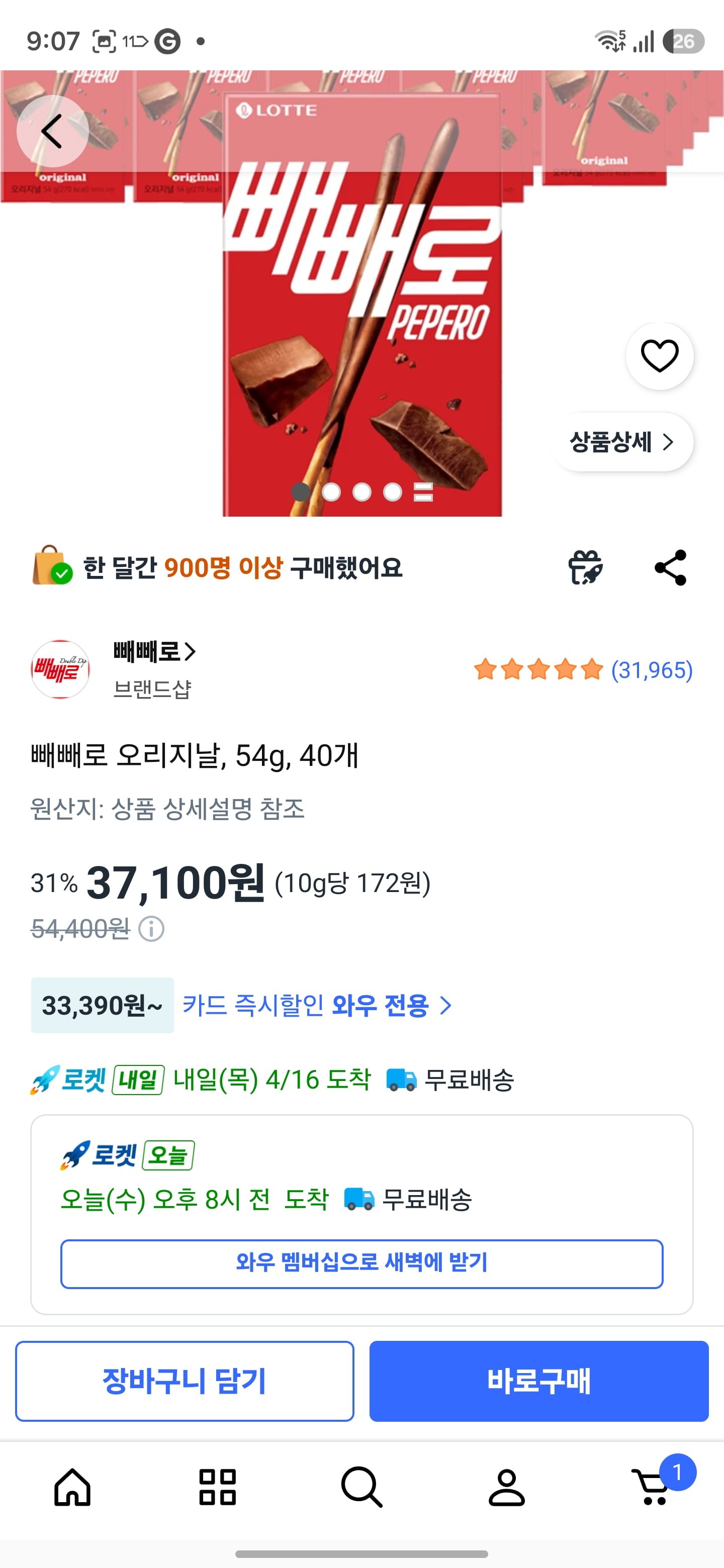Screen dimensions: 724x1568
Task: Open the my account profile tab
Action: (507, 1487)
